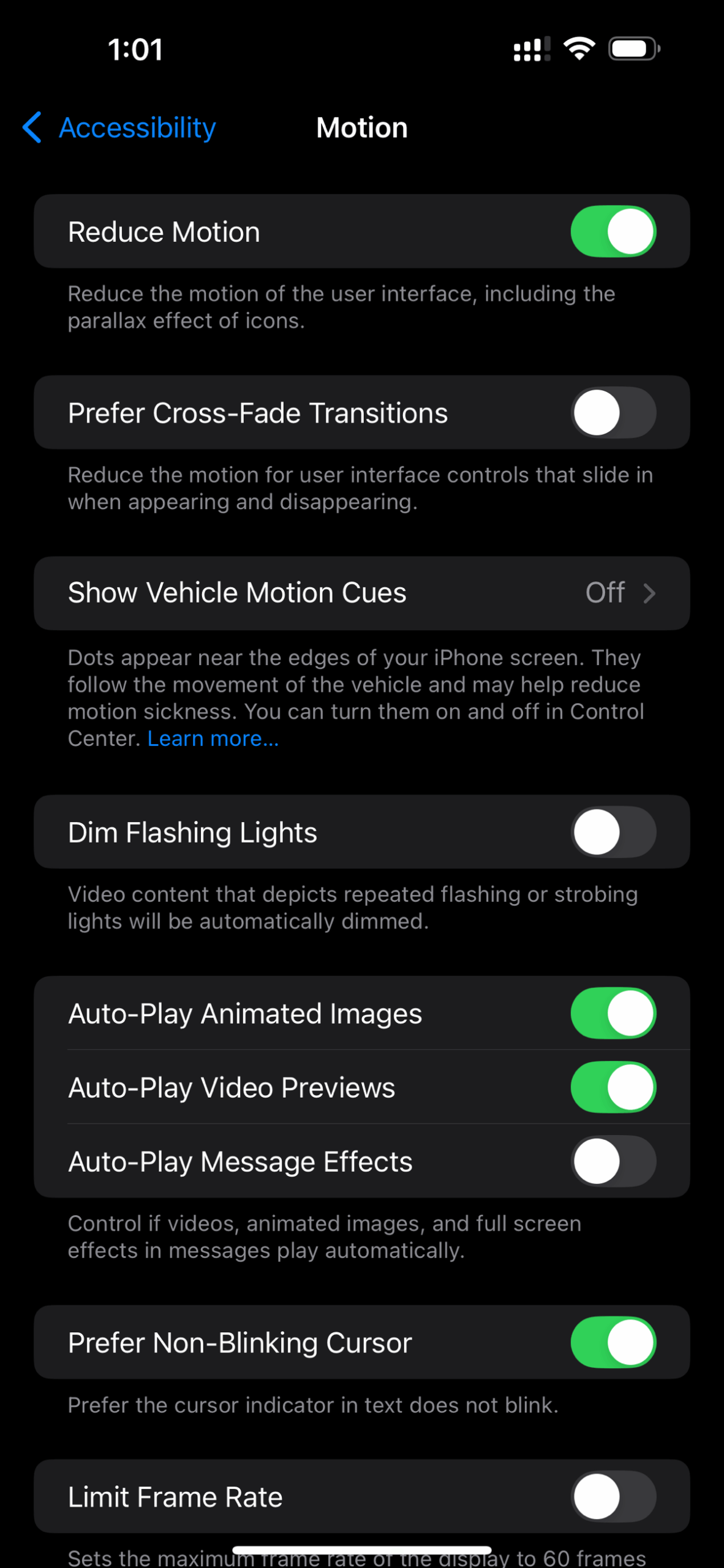The width and height of the screenshot is (724, 1568).
Task: Disable Auto-Play Animated Images
Action: pyautogui.click(x=613, y=1013)
